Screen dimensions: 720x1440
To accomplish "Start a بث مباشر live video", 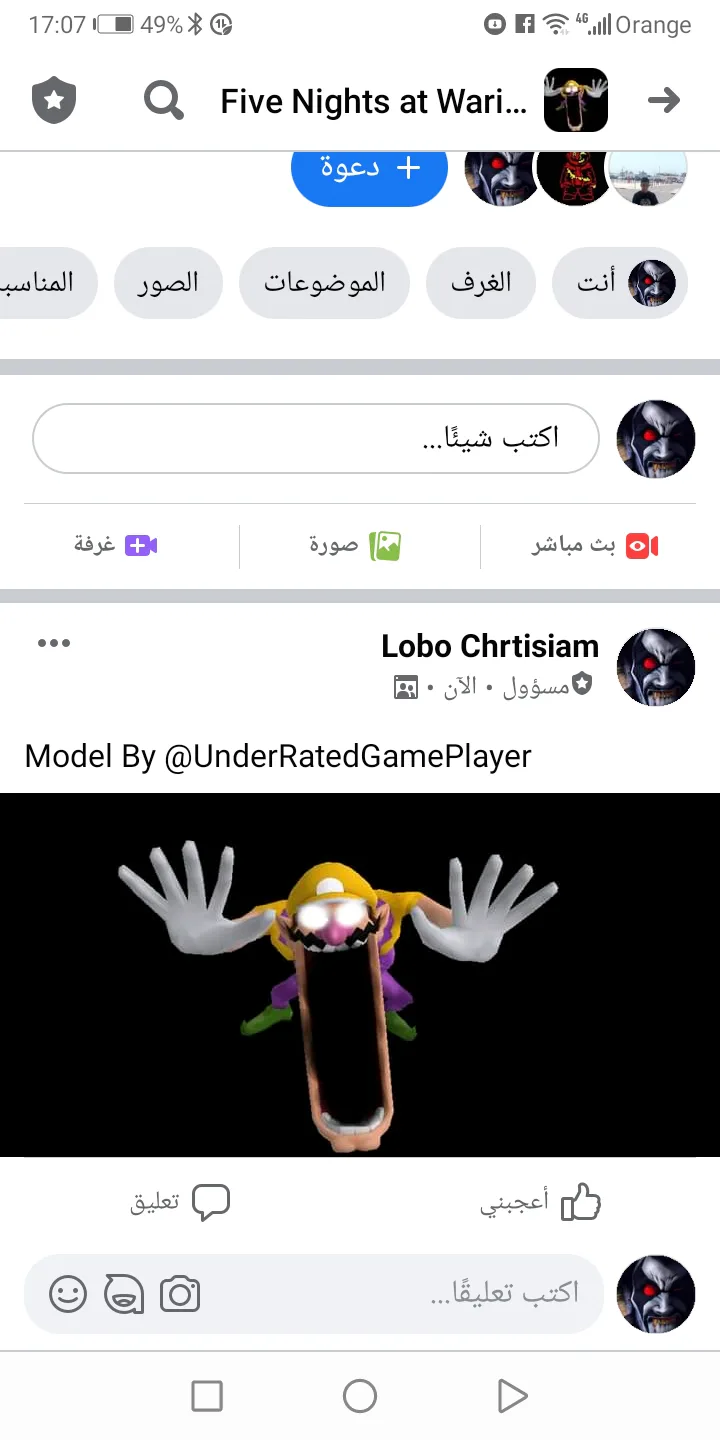I will [x=595, y=546].
